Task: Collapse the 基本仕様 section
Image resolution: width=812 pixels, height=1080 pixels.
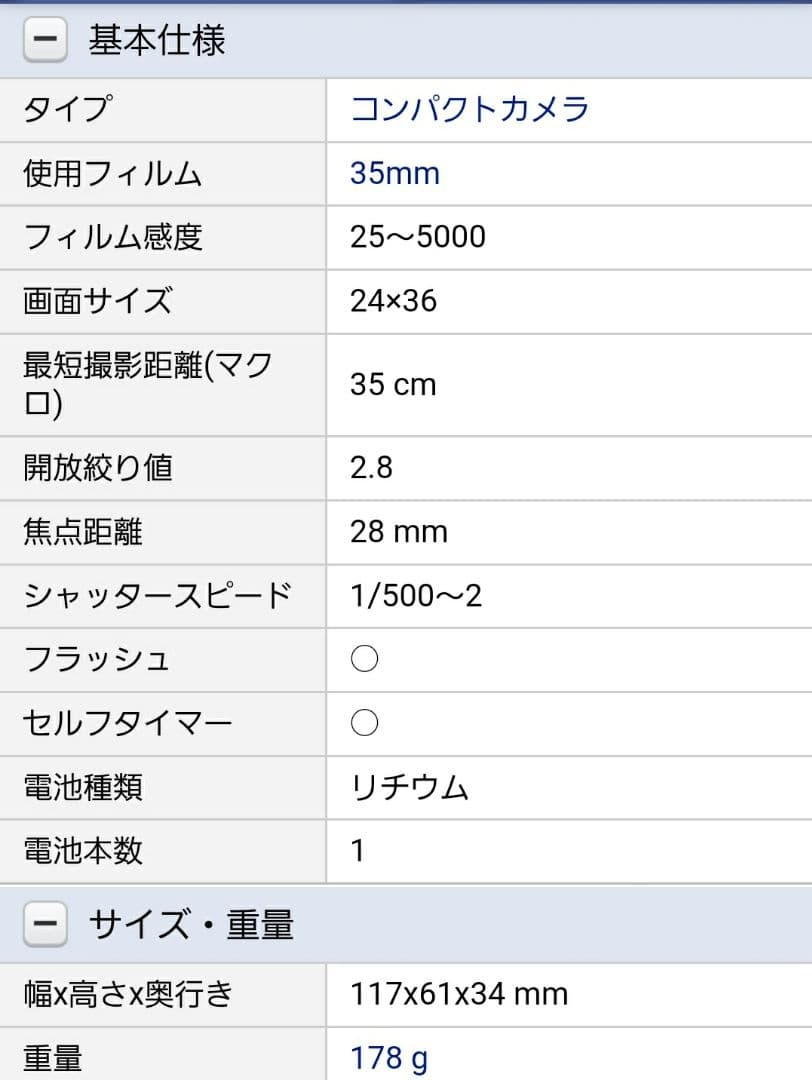Action: click(44, 42)
